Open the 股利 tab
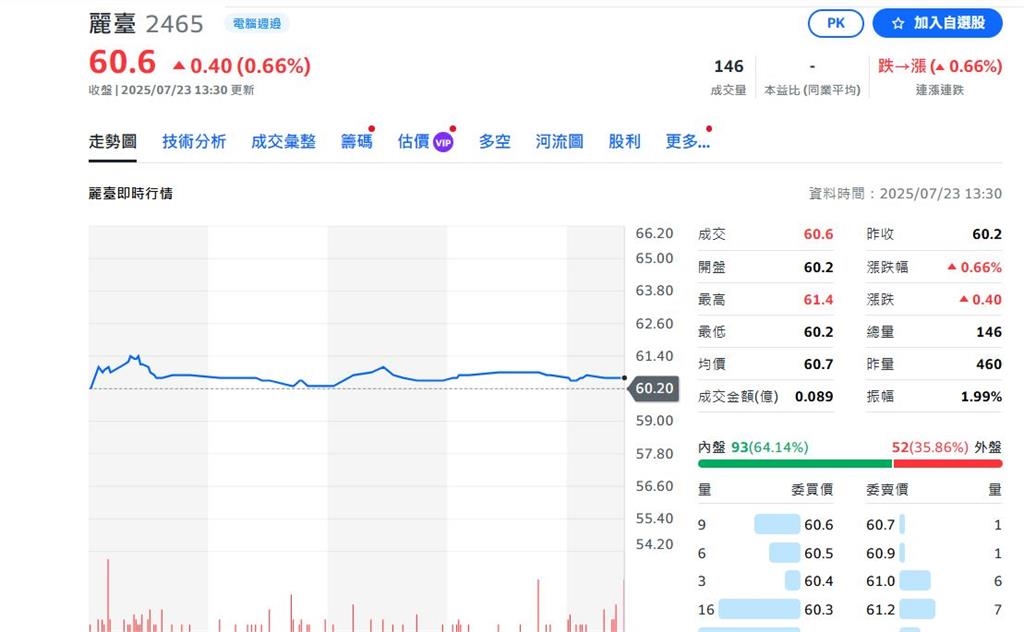The image size is (1024, 632). [624, 142]
